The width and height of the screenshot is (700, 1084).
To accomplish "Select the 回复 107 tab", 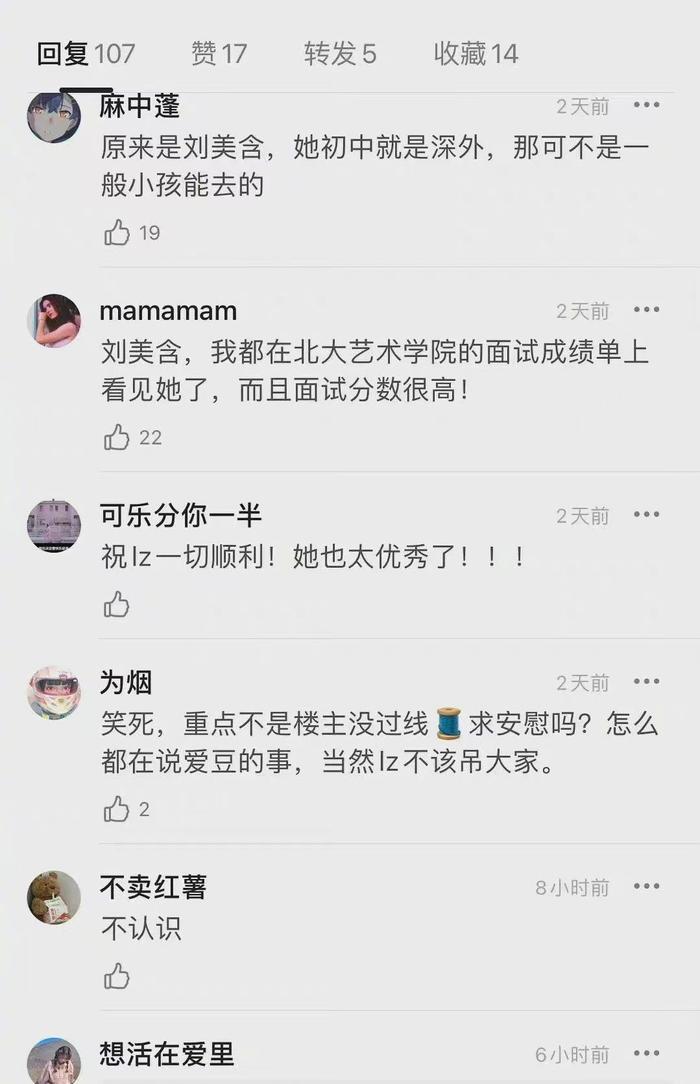I will pyautogui.click(x=85, y=53).
